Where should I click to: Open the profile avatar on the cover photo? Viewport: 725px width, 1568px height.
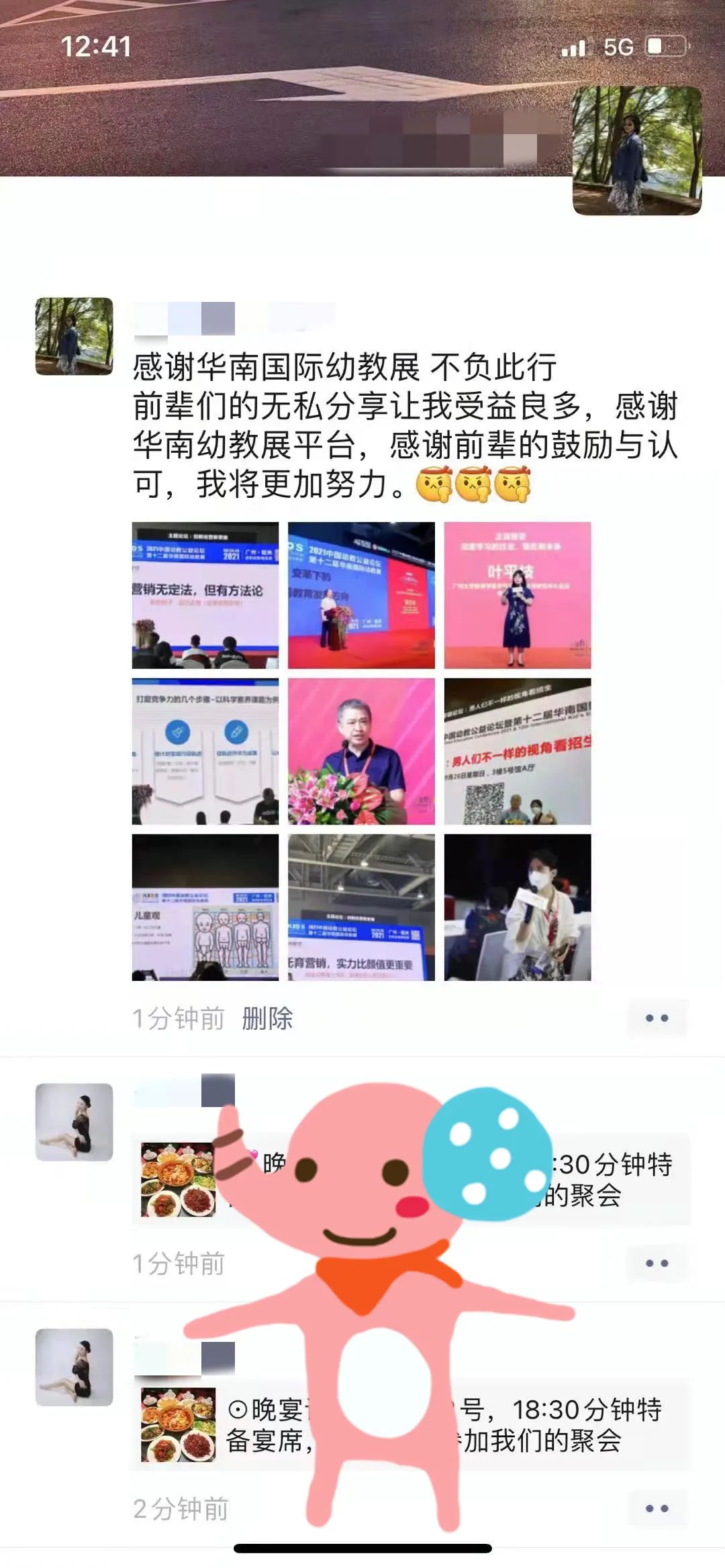(x=636, y=150)
